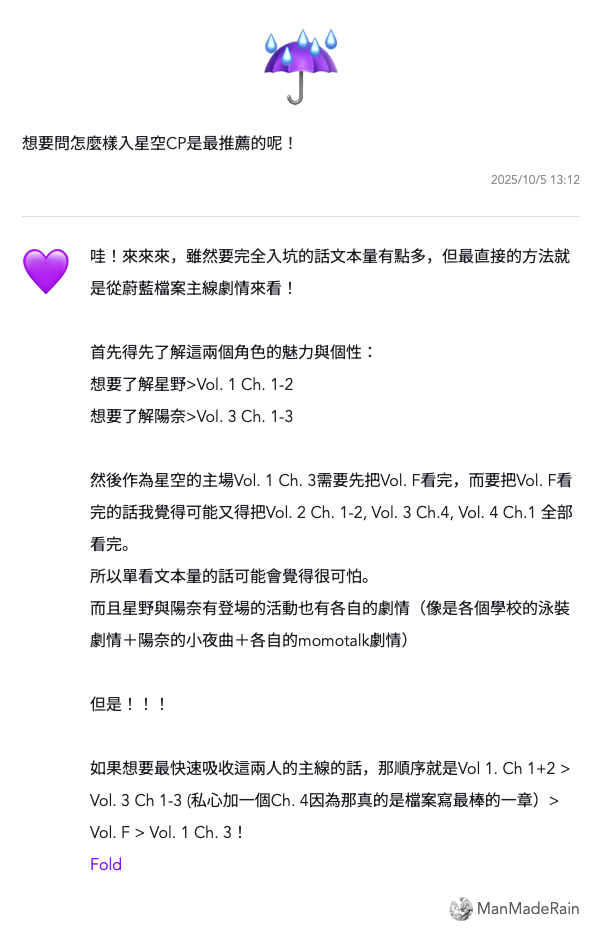Collapse the answer with the Fold link
The width and height of the screenshot is (600, 944).
pos(106,864)
